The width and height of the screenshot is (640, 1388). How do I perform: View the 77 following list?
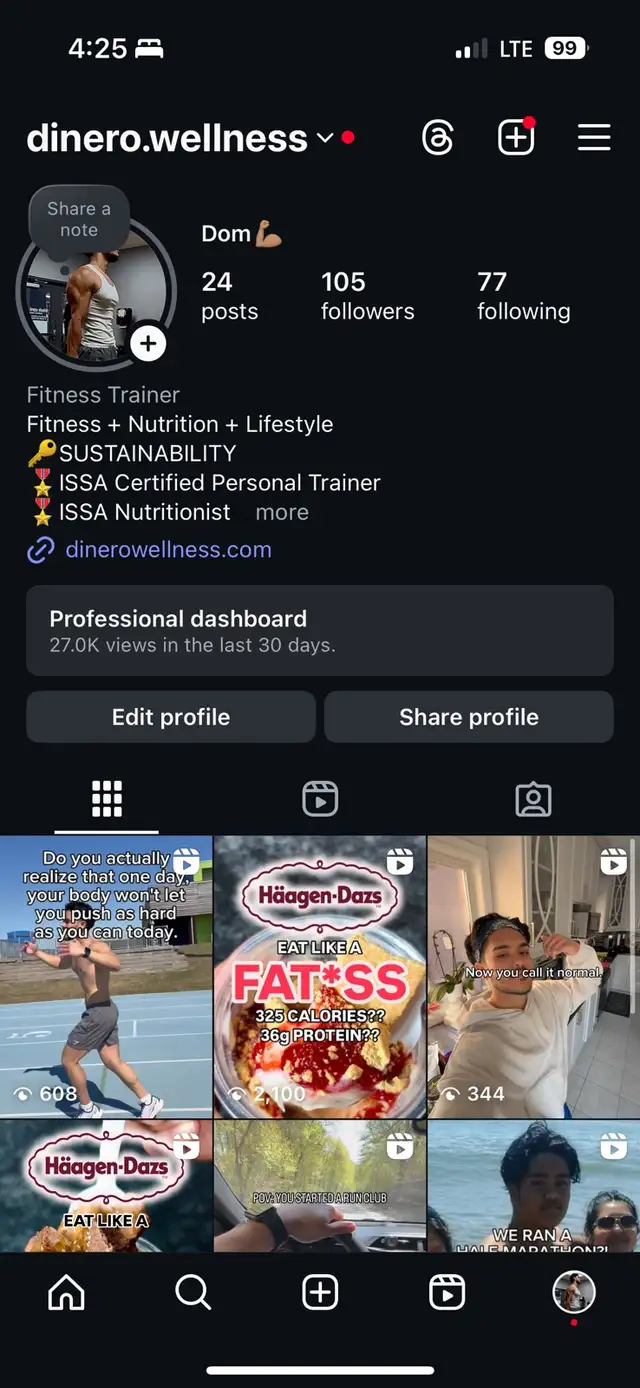[523, 296]
